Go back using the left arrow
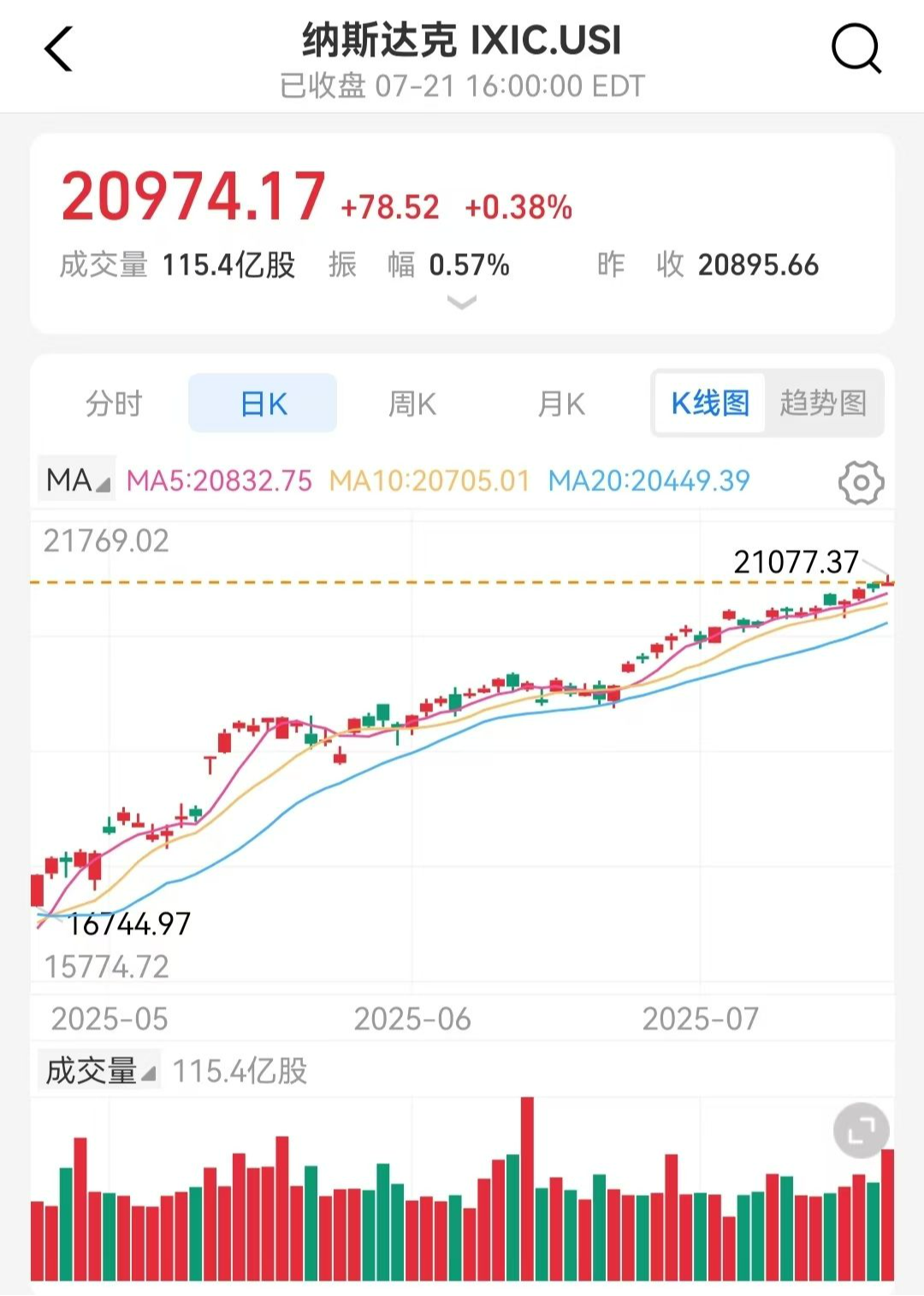 pyautogui.click(x=56, y=49)
